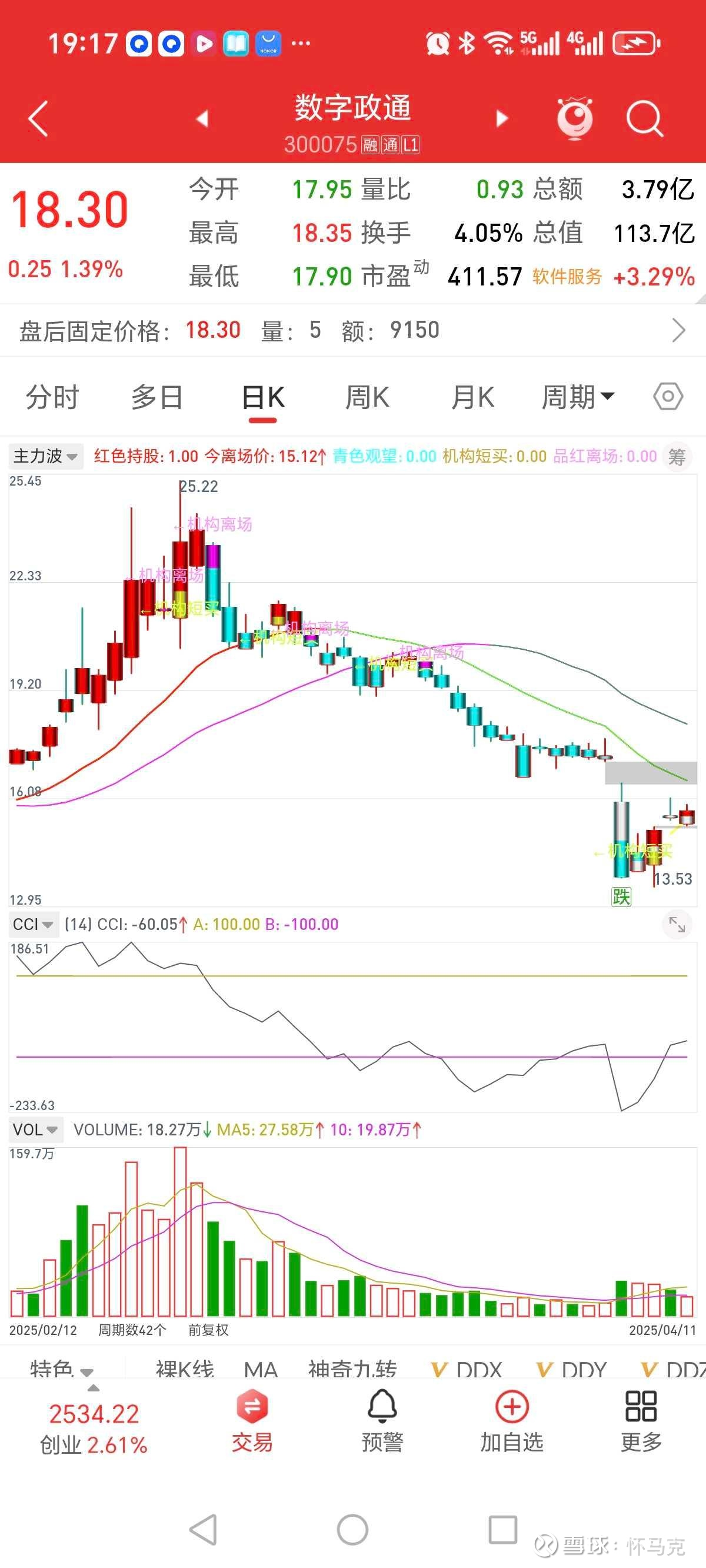Tap the search icon in the top bar
The height and width of the screenshot is (1568, 706).
point(645,119)
